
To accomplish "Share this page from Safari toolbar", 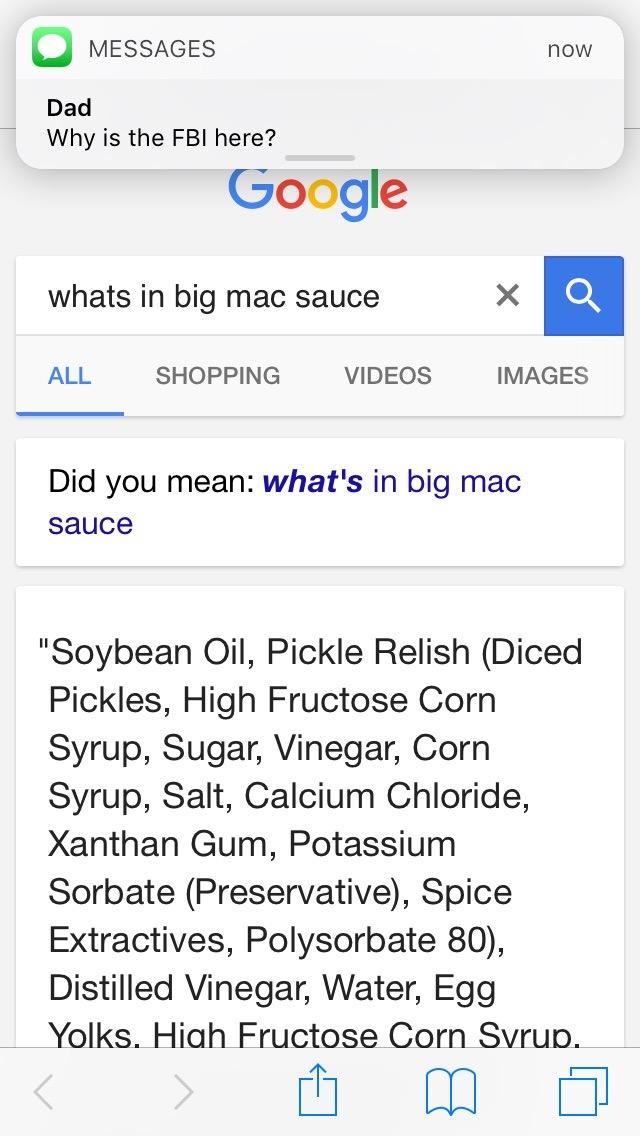I will click(319, 1090).
